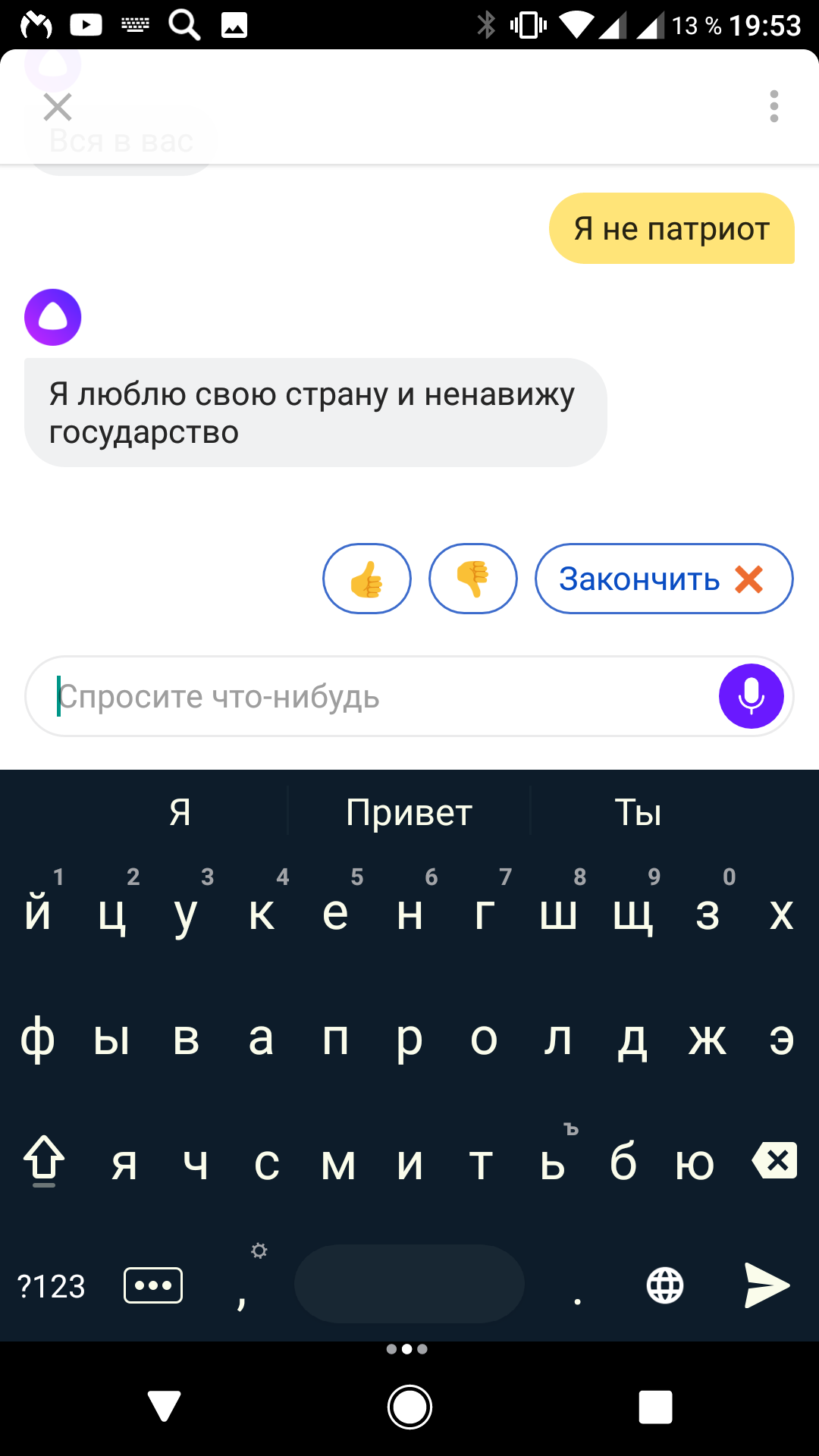Go to the home screen
Screen dimensions: 819x1456
pyautogui.click(x=409, y=1407)
